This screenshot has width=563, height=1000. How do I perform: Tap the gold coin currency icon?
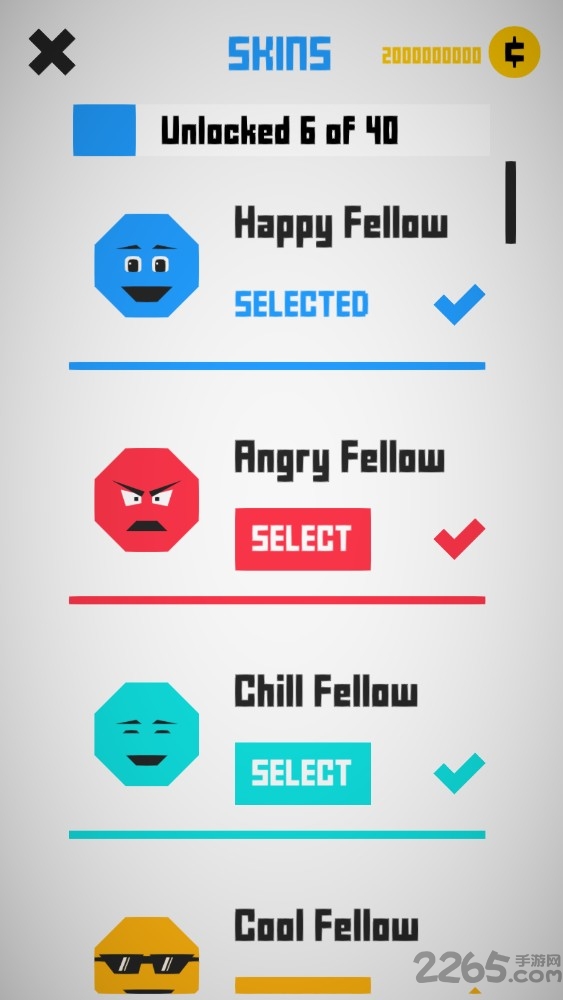point(514,52)
